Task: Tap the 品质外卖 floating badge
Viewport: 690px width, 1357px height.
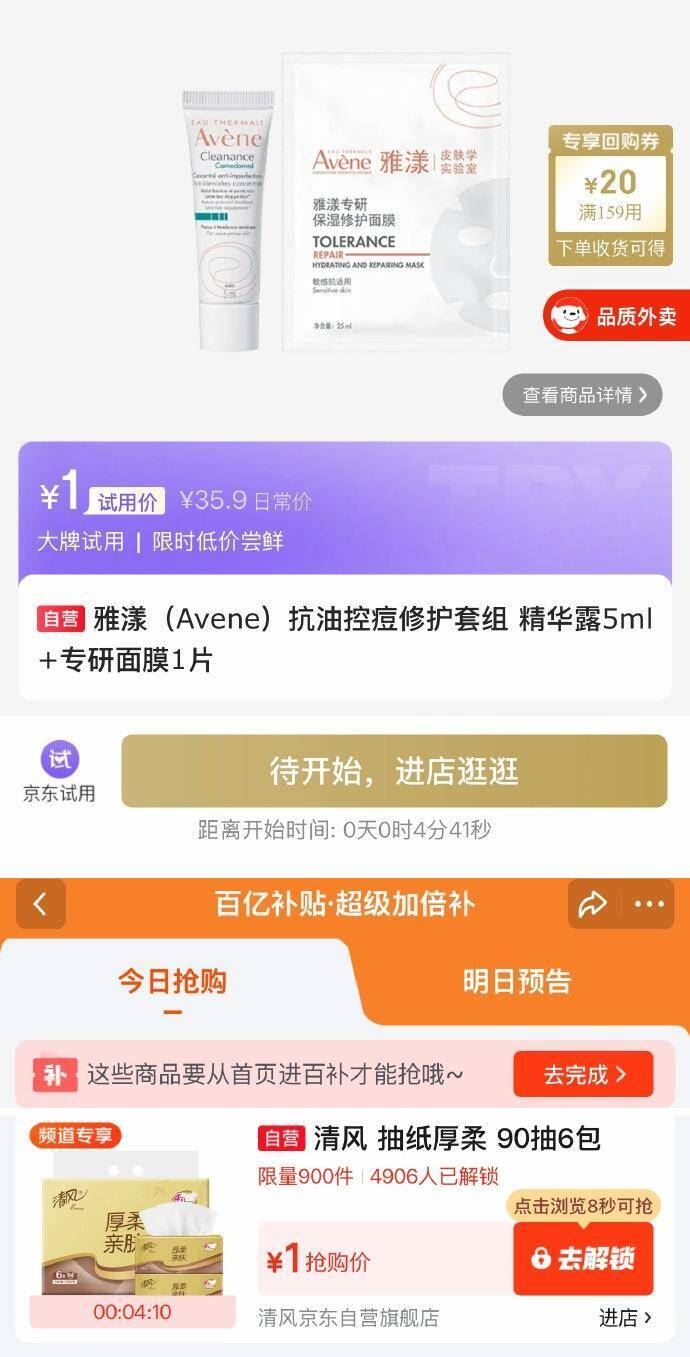Action: point(618,317)
